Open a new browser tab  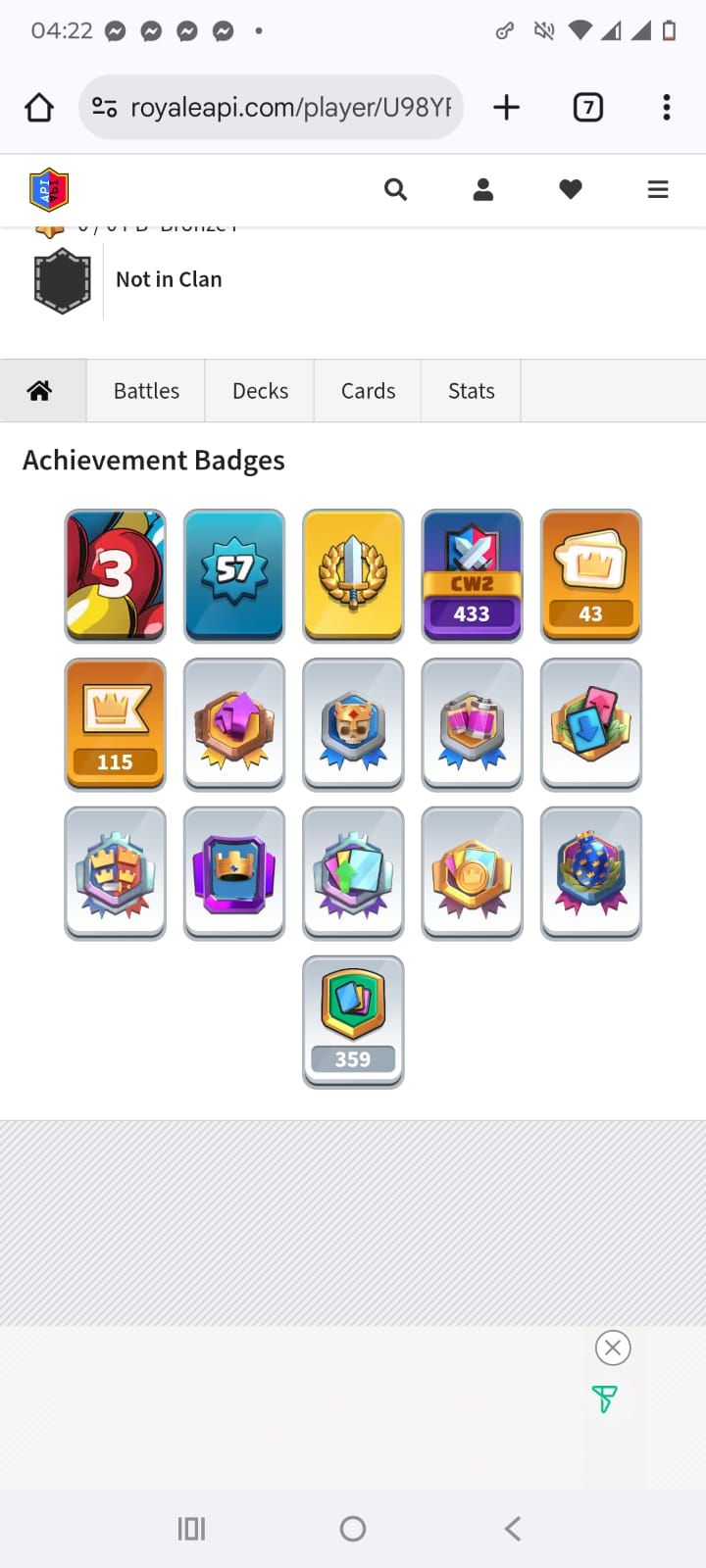pos(506,108)
